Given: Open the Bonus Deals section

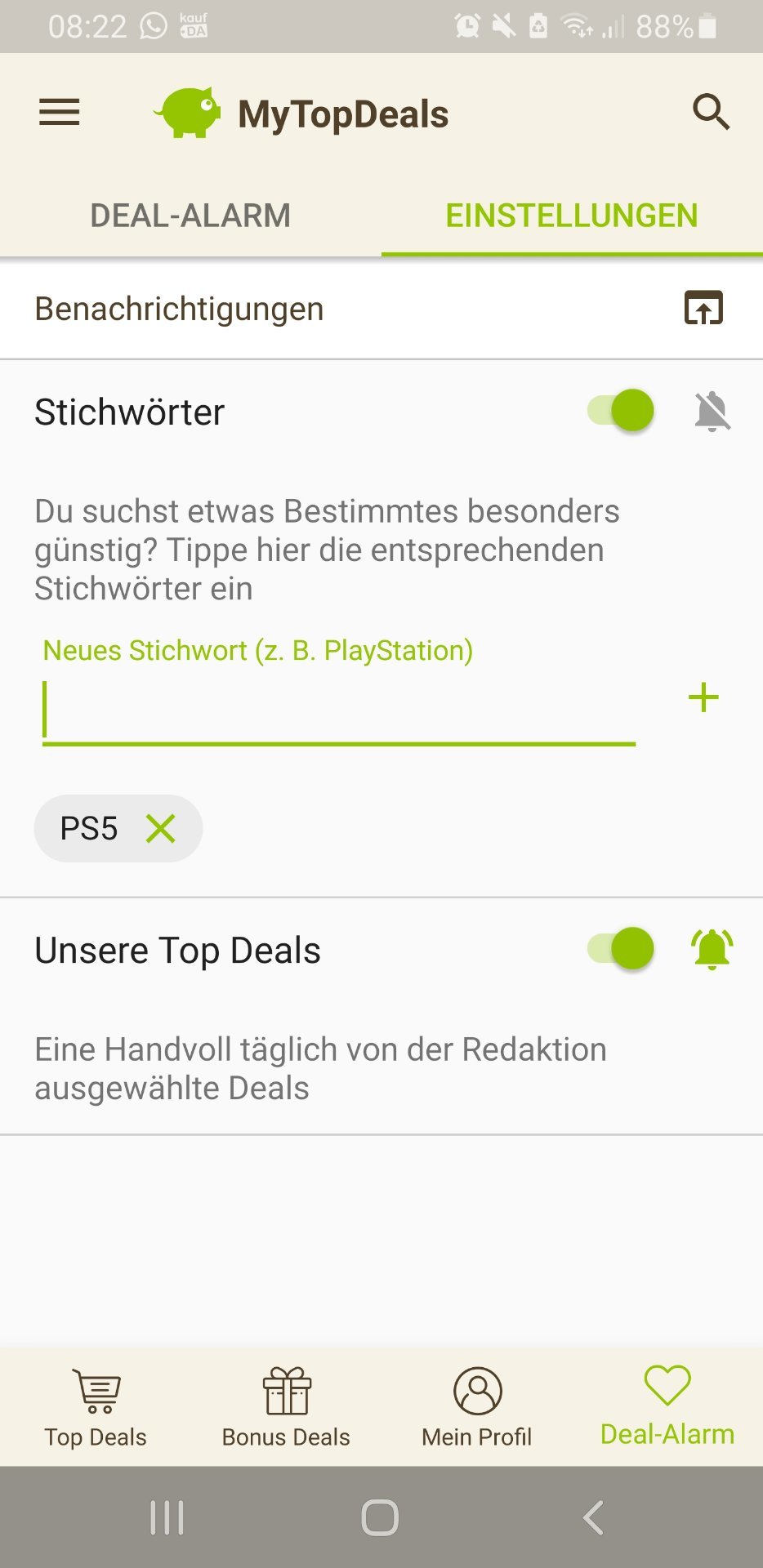Looking at the screenshot, I should point(286,1408).
